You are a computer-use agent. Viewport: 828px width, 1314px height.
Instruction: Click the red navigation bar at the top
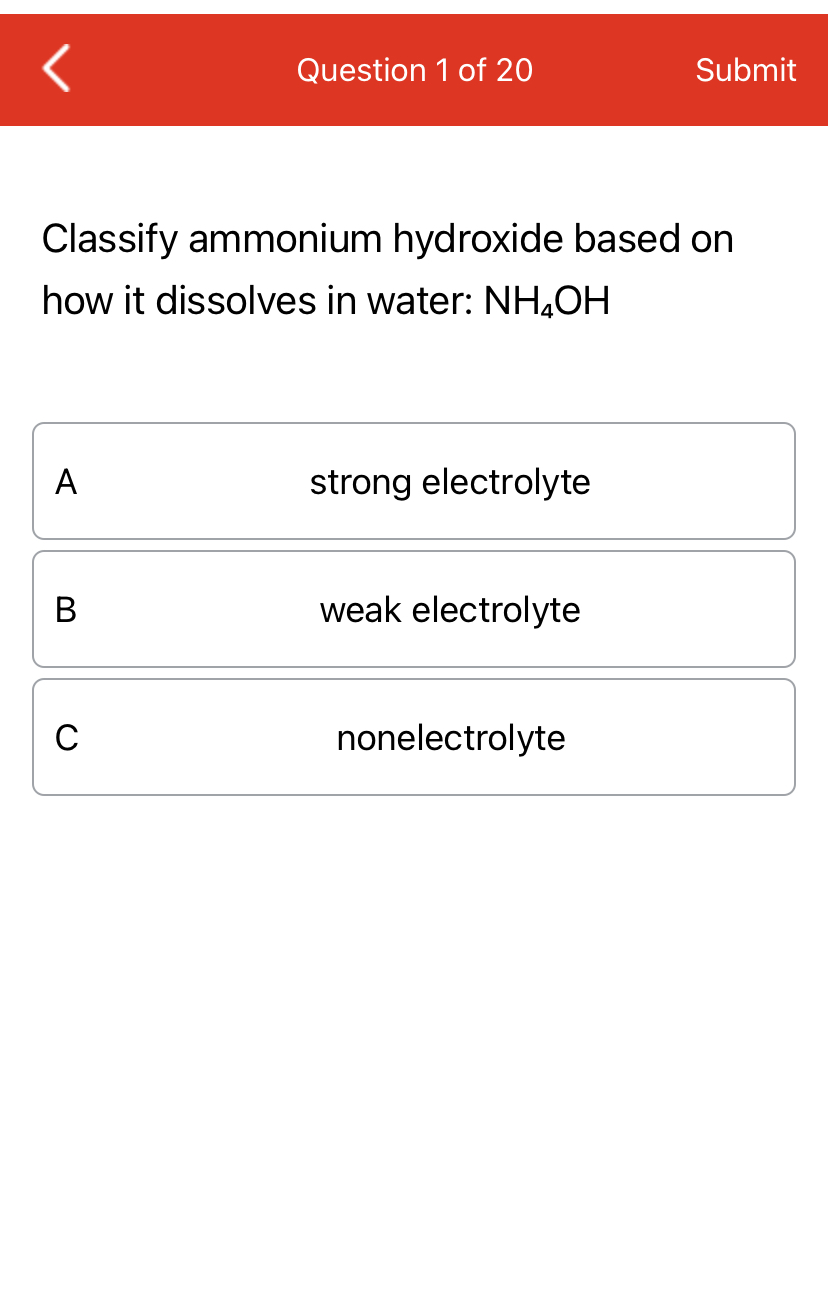pyautogui.click(x=414, y=70)
